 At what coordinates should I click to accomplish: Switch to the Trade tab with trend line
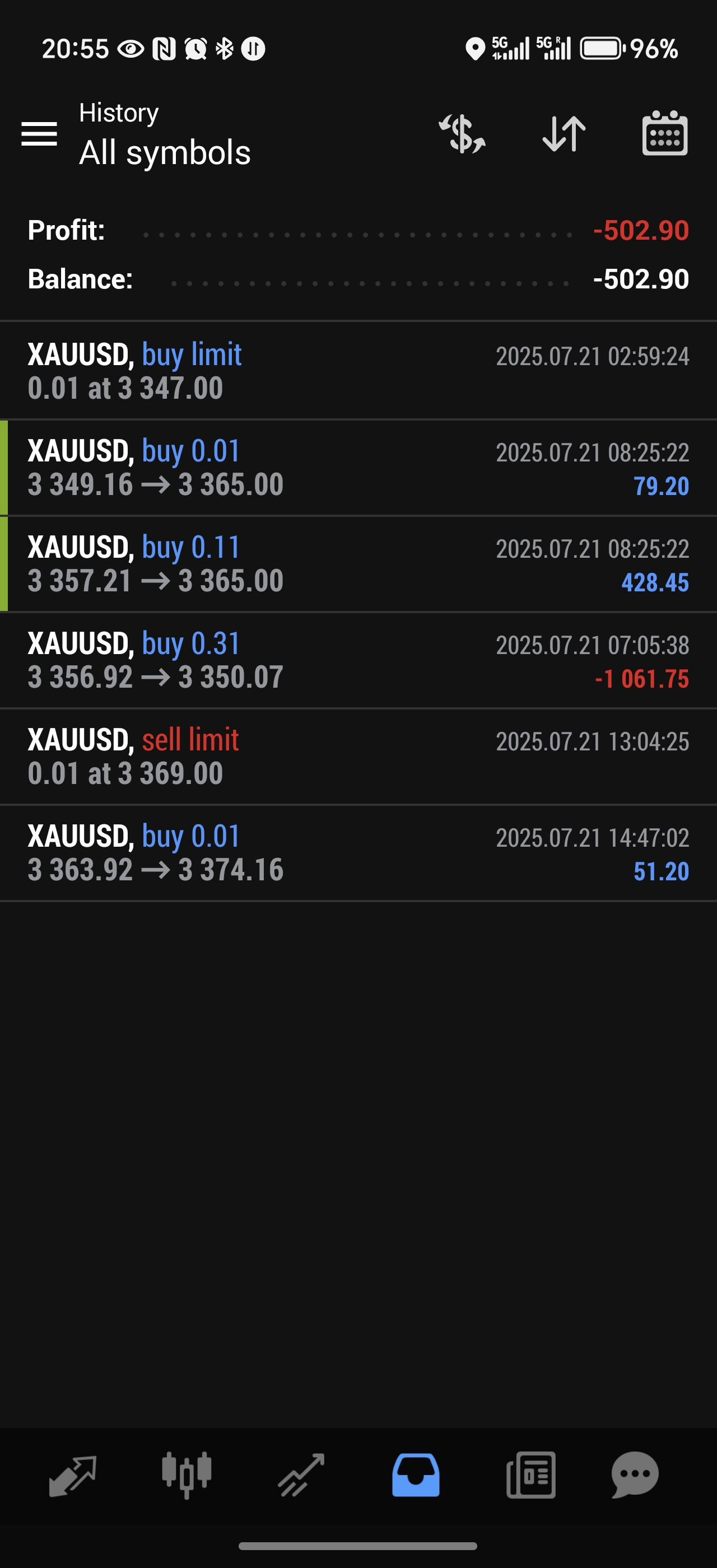[301, 1476]
